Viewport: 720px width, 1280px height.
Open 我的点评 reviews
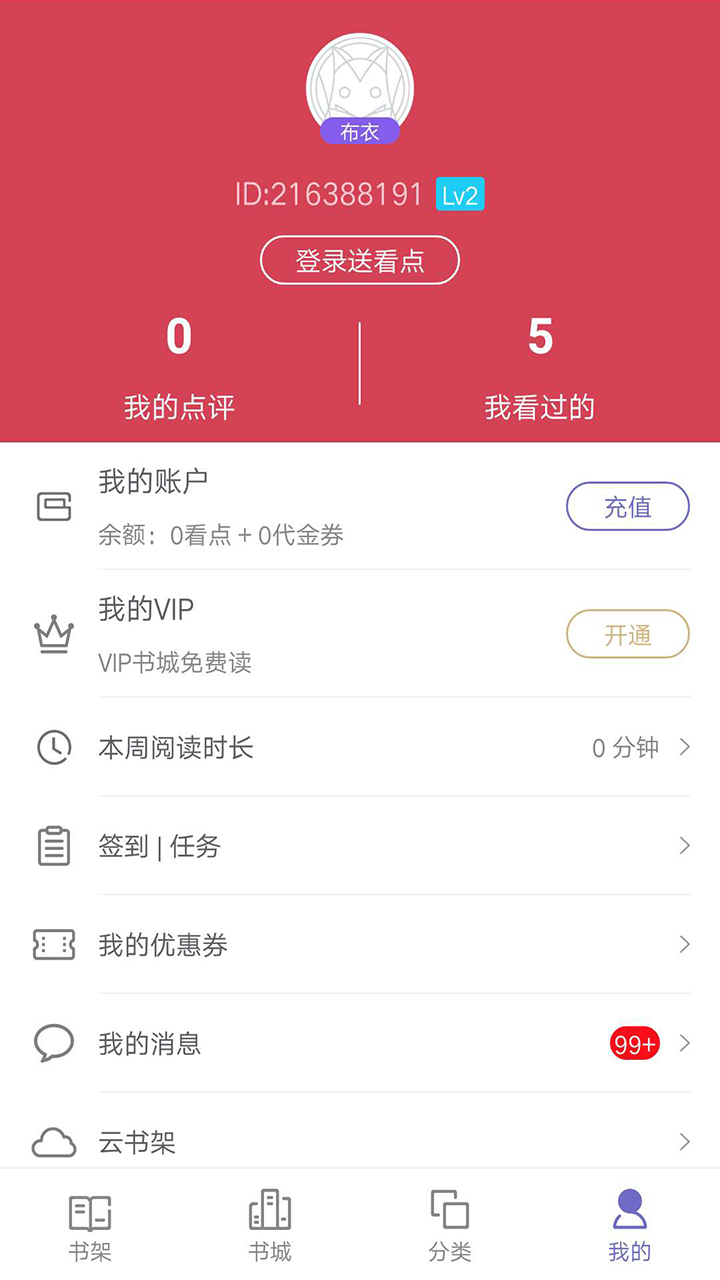coord(179,366)
